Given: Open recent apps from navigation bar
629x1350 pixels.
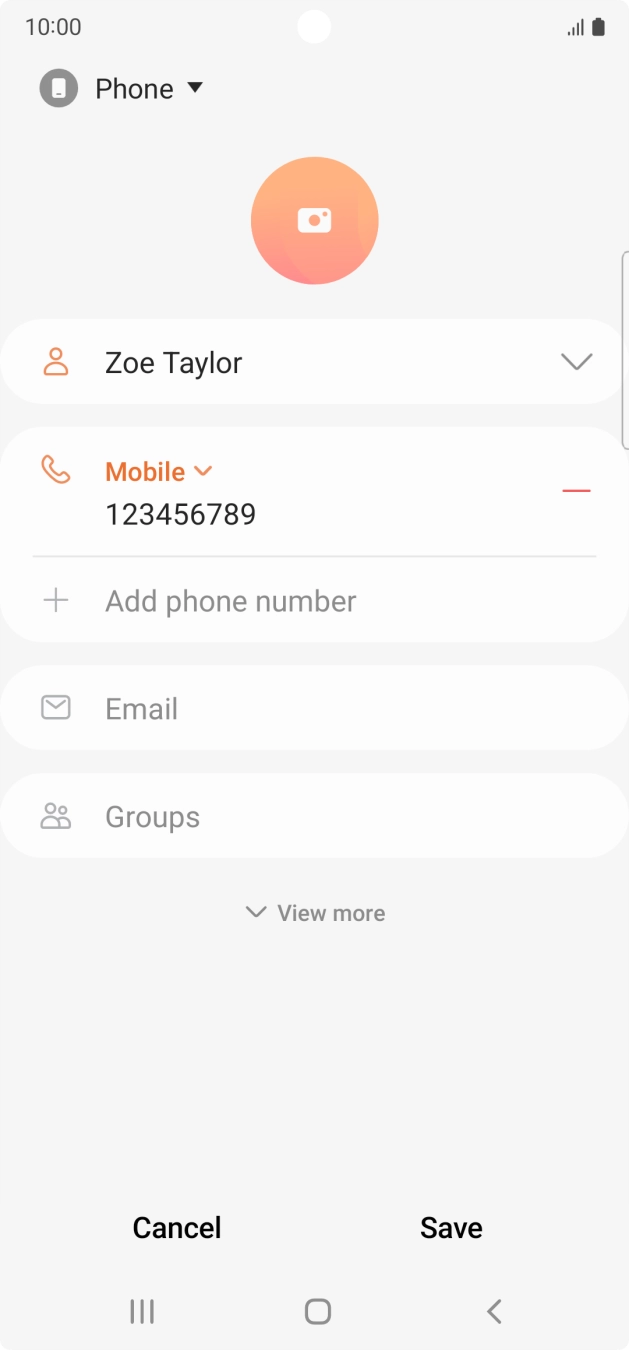Looking at the screenshot, I should (142, 1311).
